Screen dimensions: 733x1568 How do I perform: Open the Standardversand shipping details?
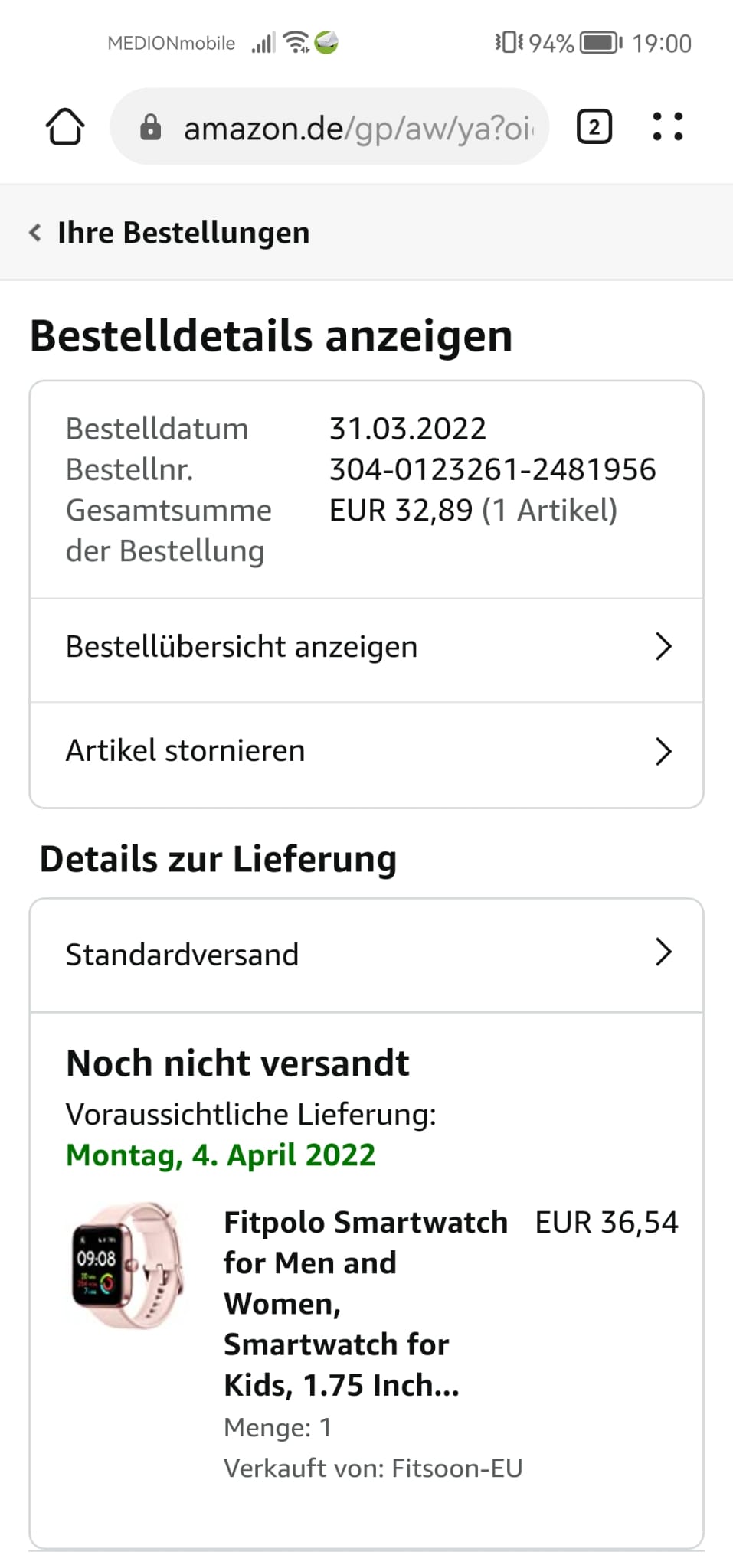click(x=366, y=955)
